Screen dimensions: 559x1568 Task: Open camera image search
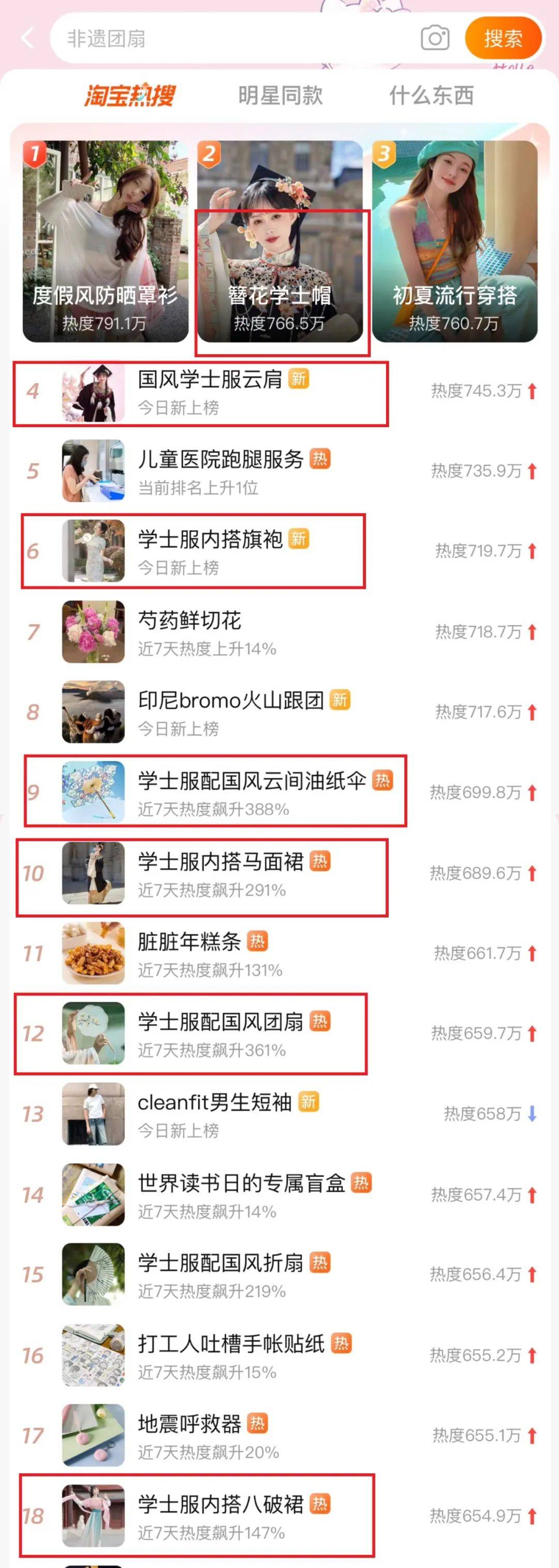(435, 38)
